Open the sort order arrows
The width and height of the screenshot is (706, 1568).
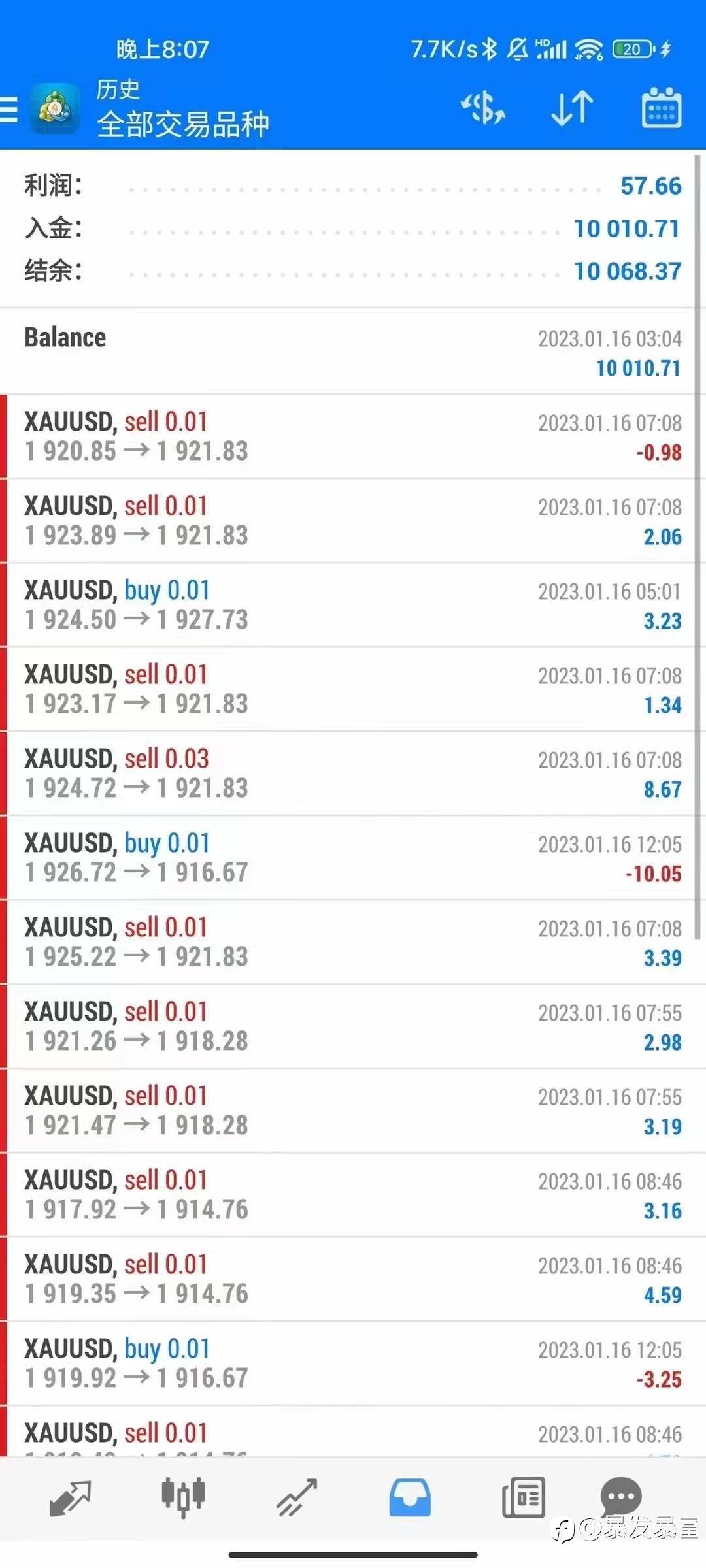[572, 108]
